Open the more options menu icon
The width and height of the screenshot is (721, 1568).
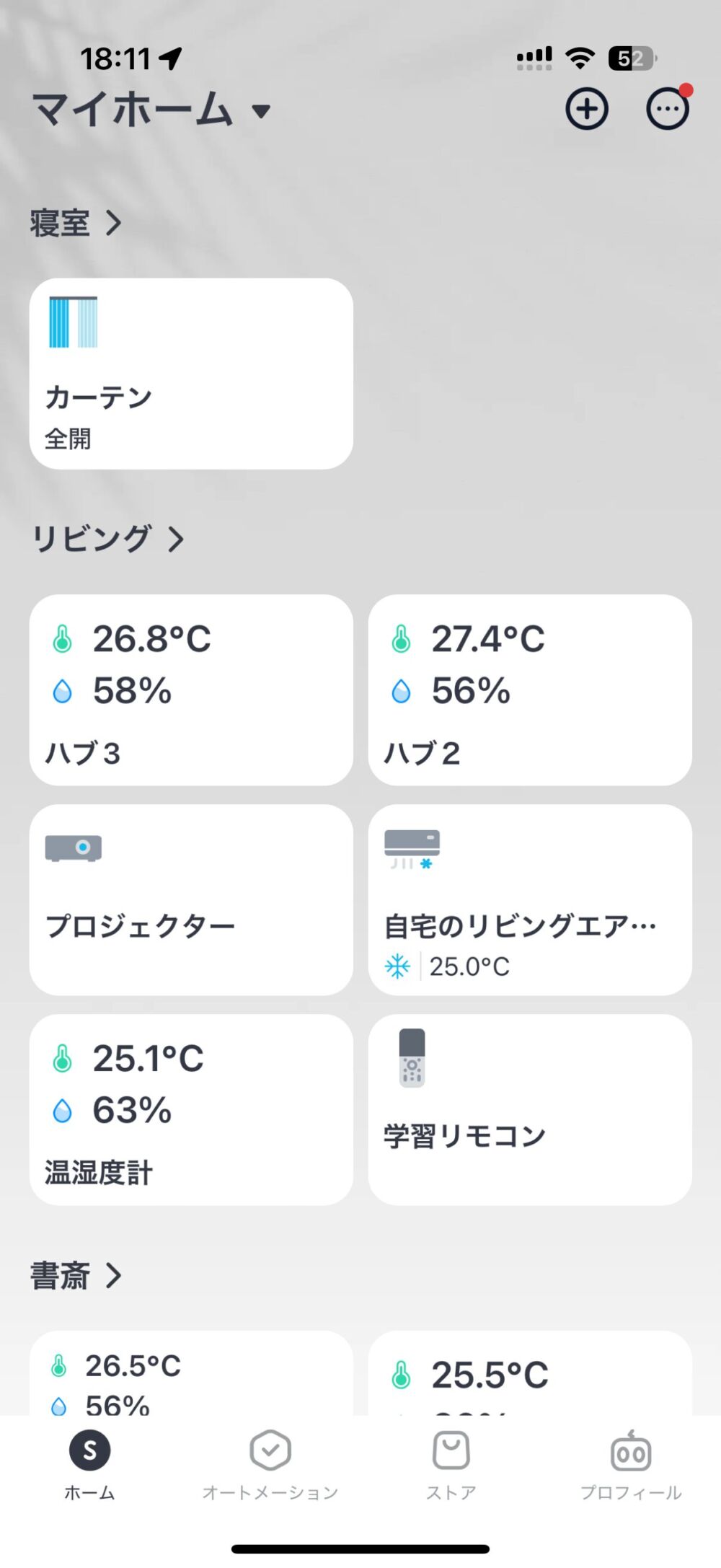668,110
